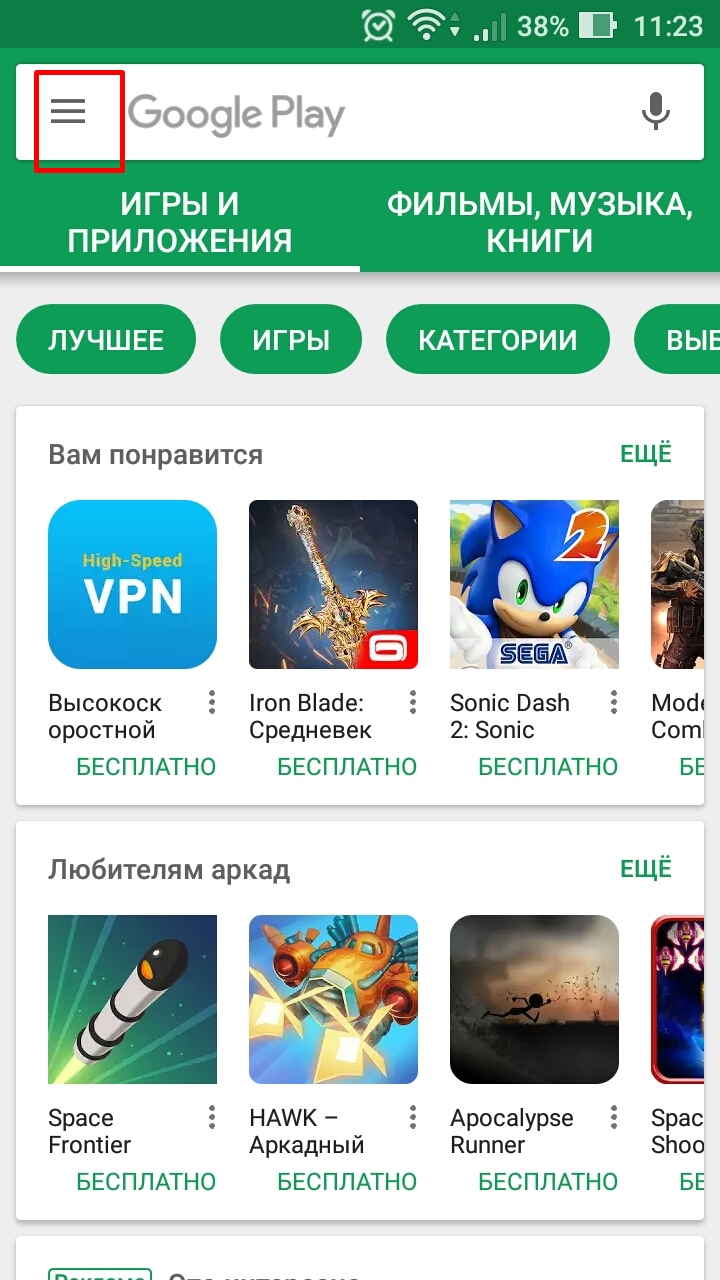
Task: Tap the Google Play search box
Action: 360,112
